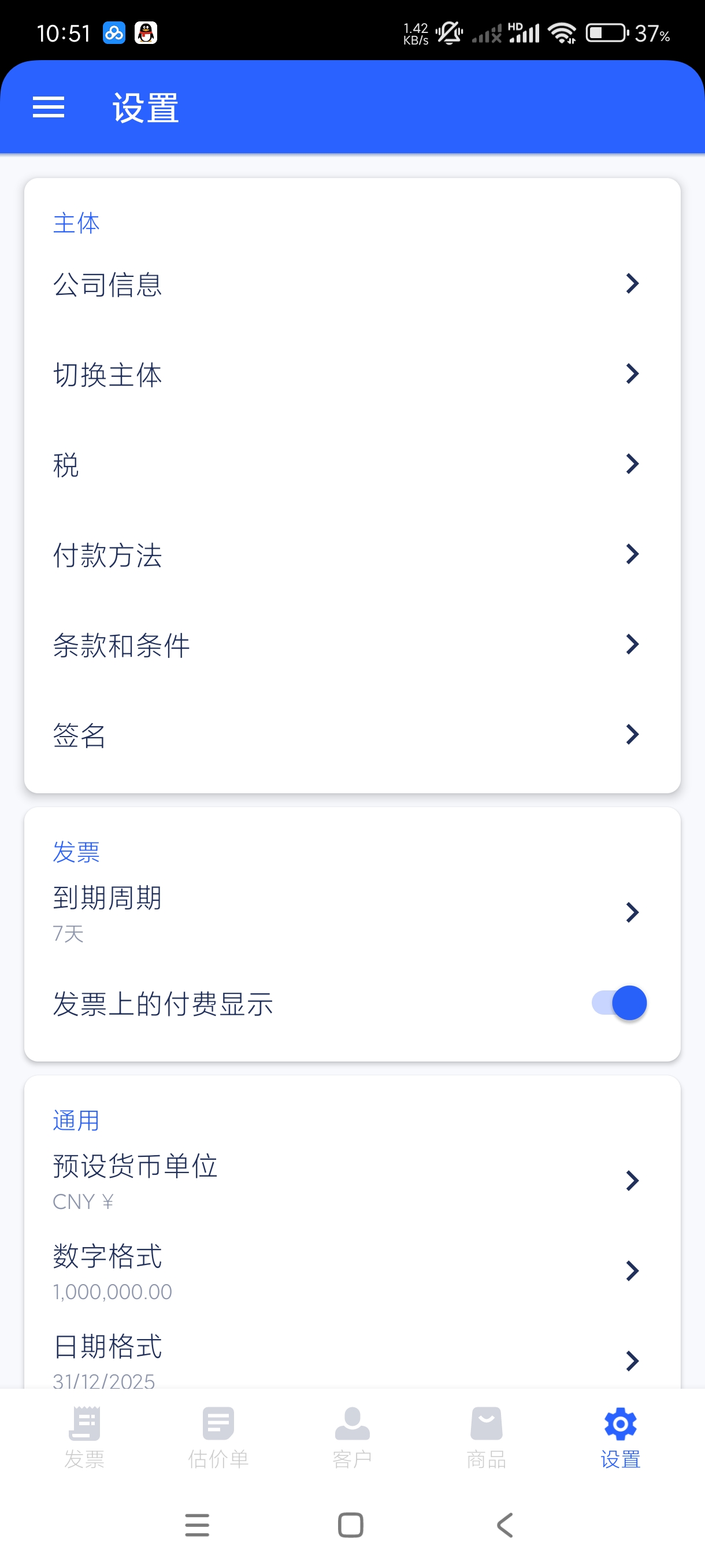The width and height of the screenshot is (705, 1568).
Task: Select the 设置 settings tab
Action: [620, 1437]
